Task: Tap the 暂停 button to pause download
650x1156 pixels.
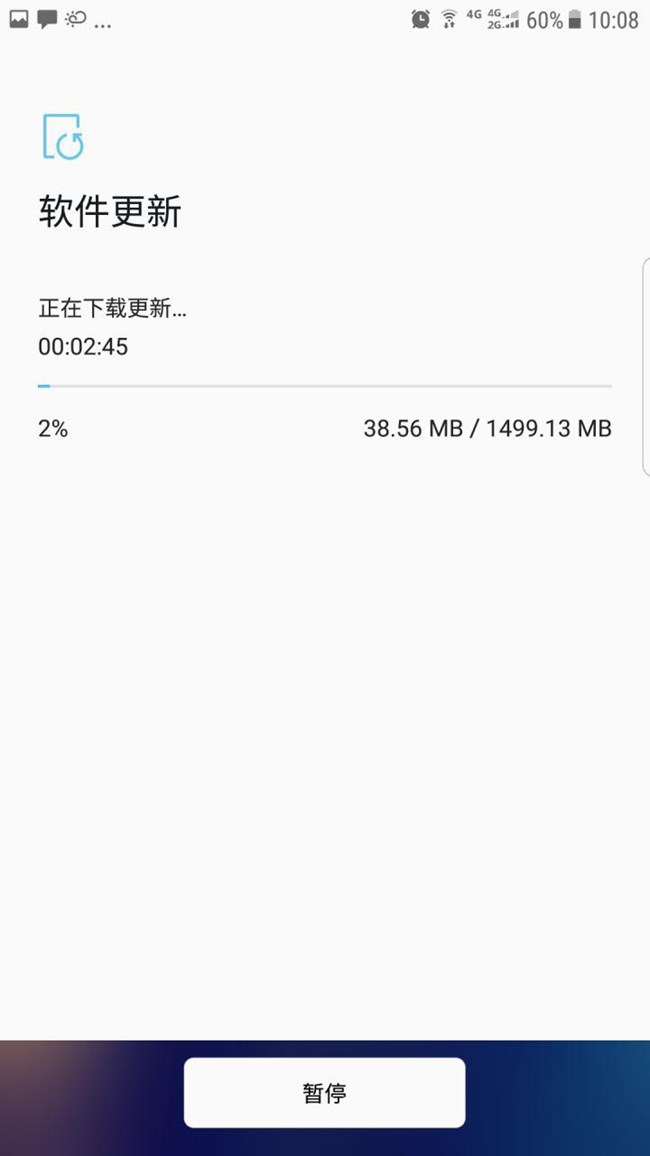Action: 324,1093
